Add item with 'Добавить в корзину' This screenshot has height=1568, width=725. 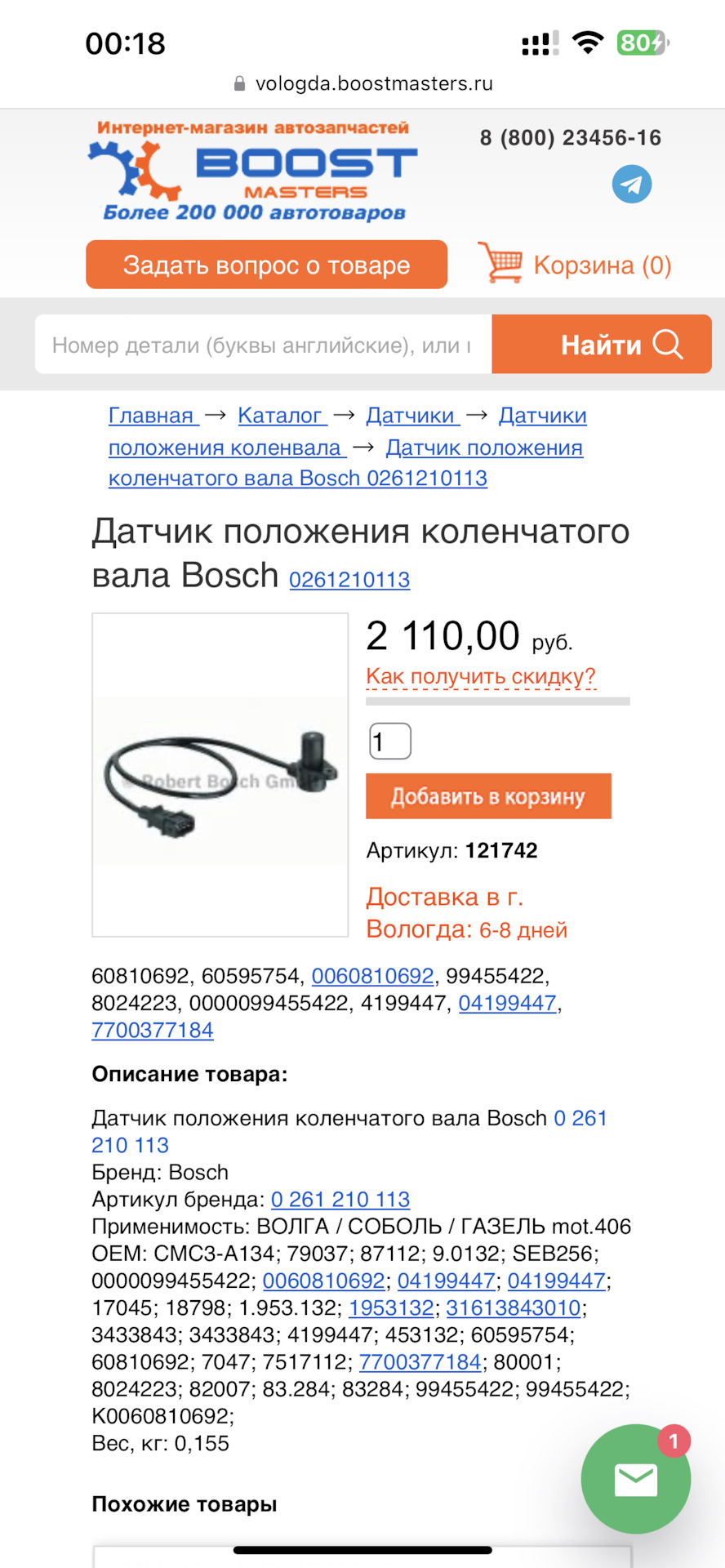coord(488,796)
